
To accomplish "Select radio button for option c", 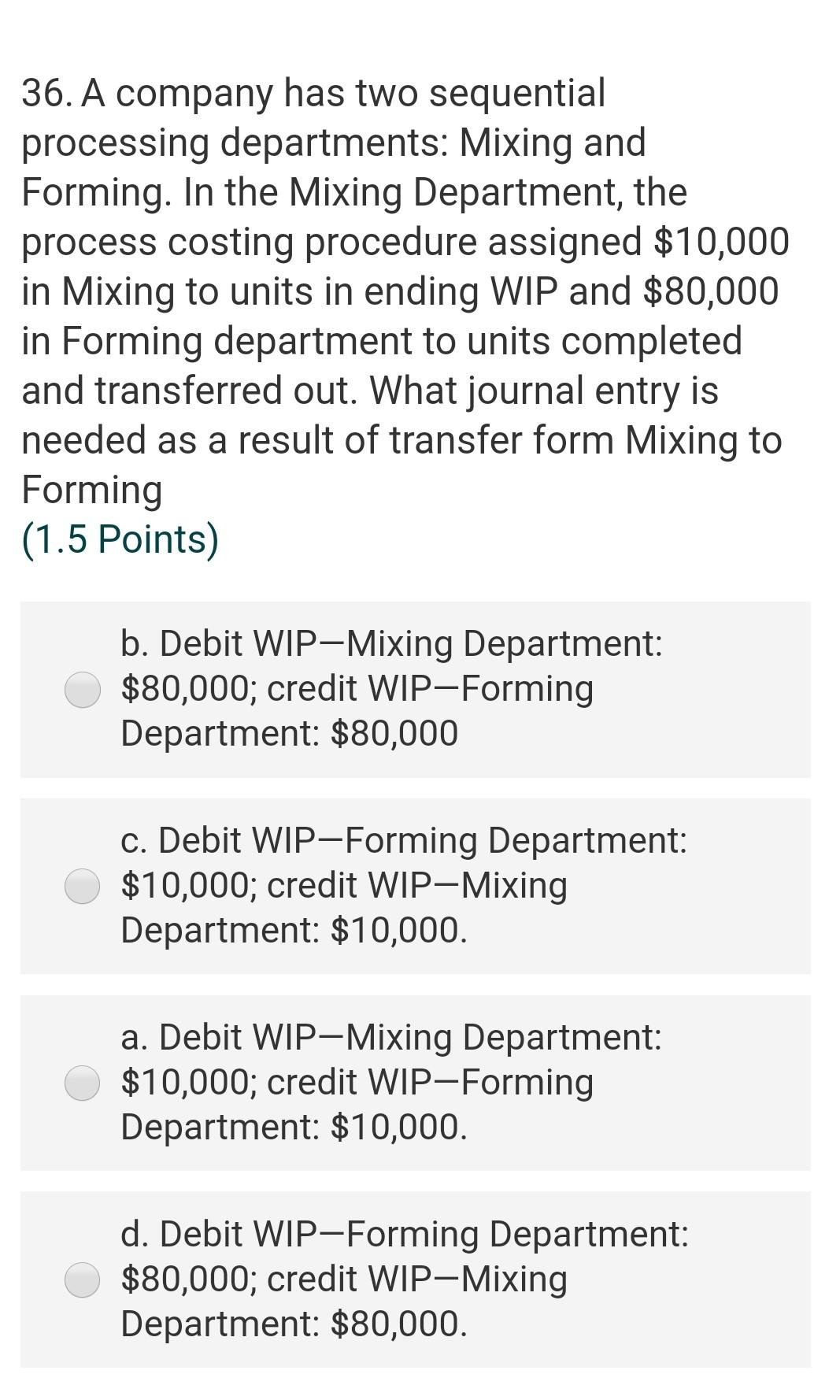I will click(82, 887).
